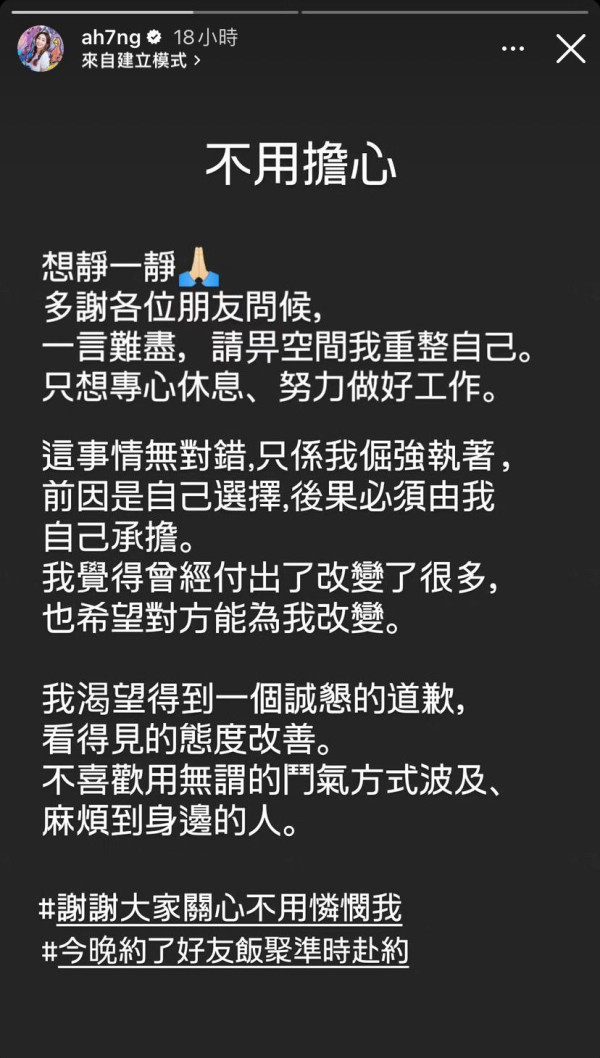View the ah7ng username profile
The width and height of the screenshot is (600, 1058).
[110, 38]
